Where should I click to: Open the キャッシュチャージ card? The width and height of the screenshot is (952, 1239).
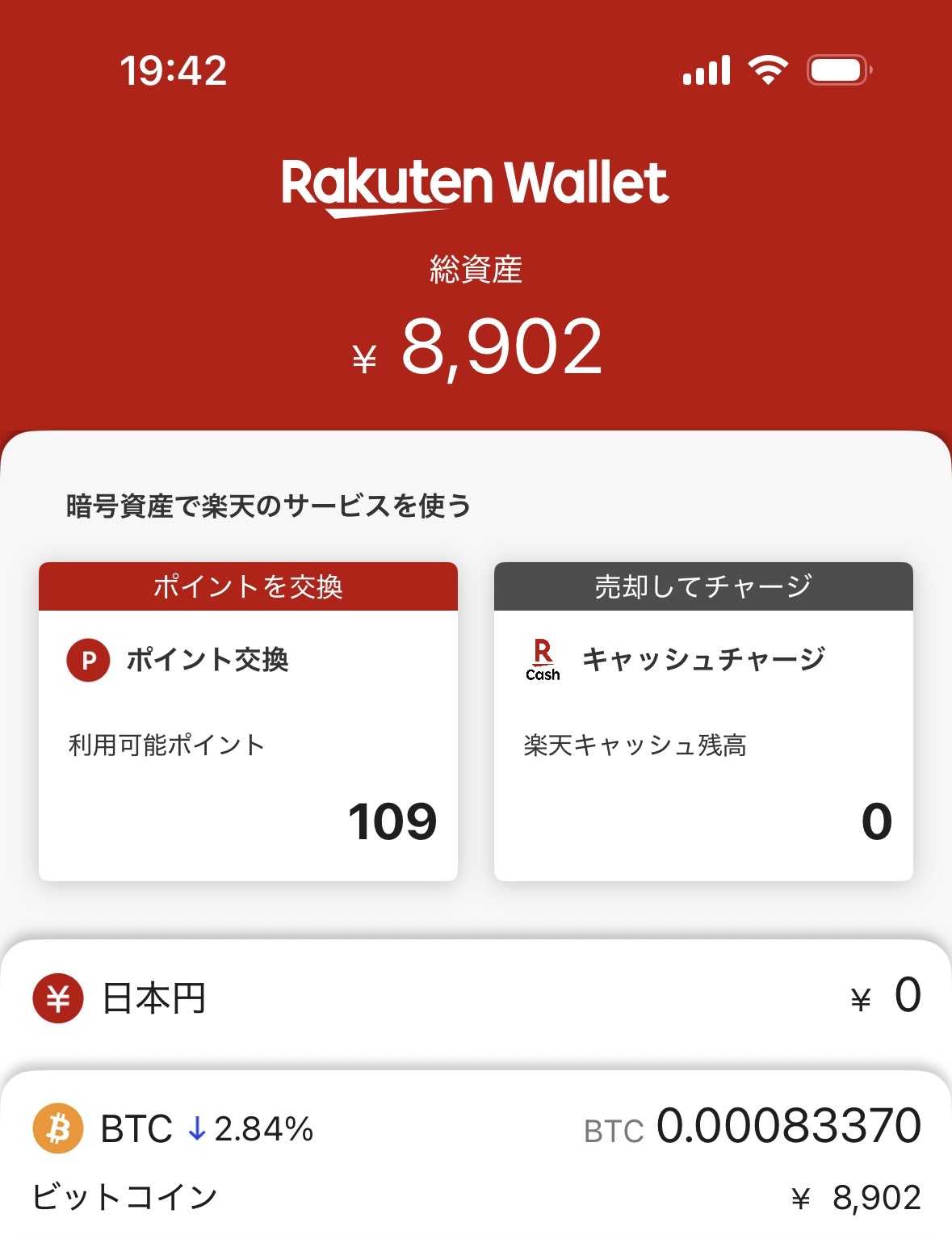[703, 721]
